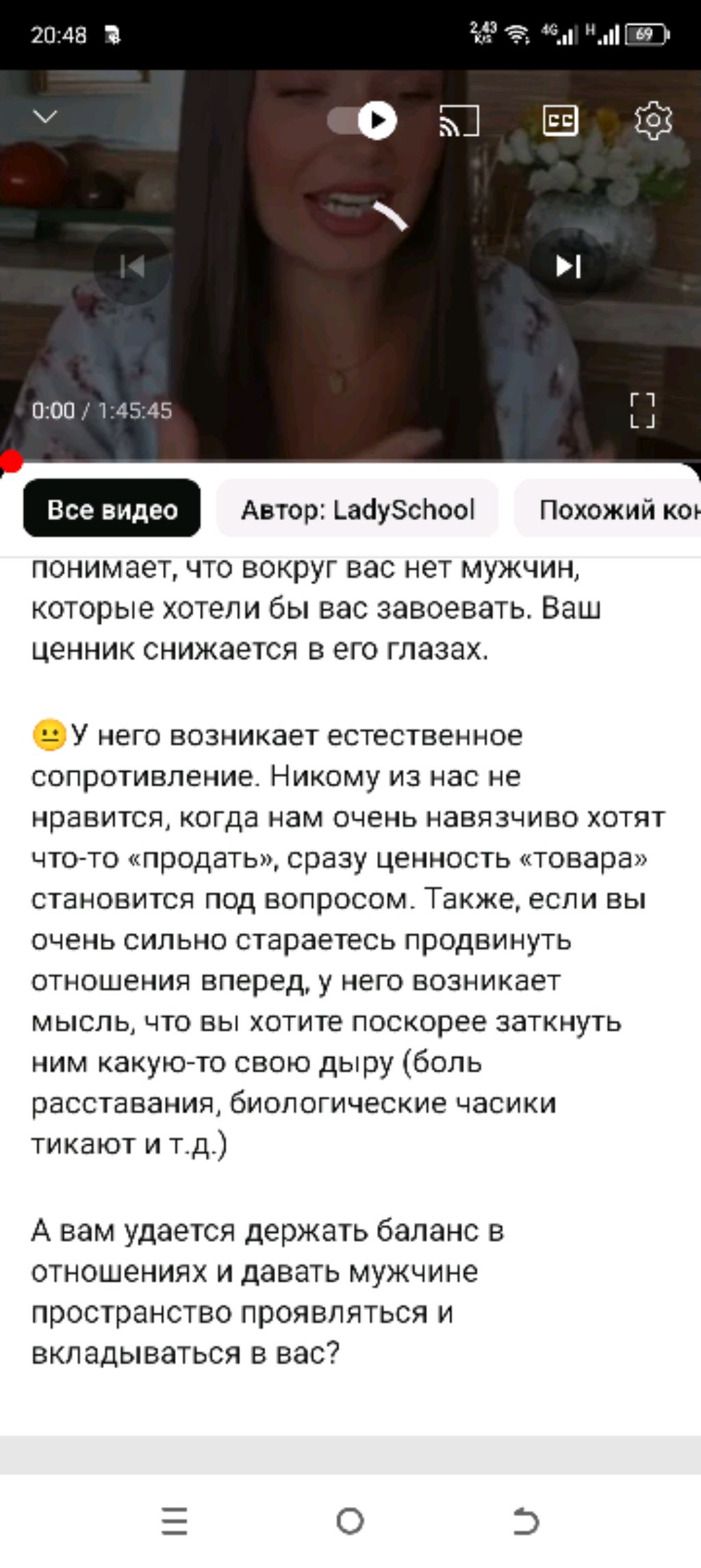Viewport: 701px width, 1568px height.
Task: Filter by "Автор: LadySchool" chip
Action: click(357, 510)
